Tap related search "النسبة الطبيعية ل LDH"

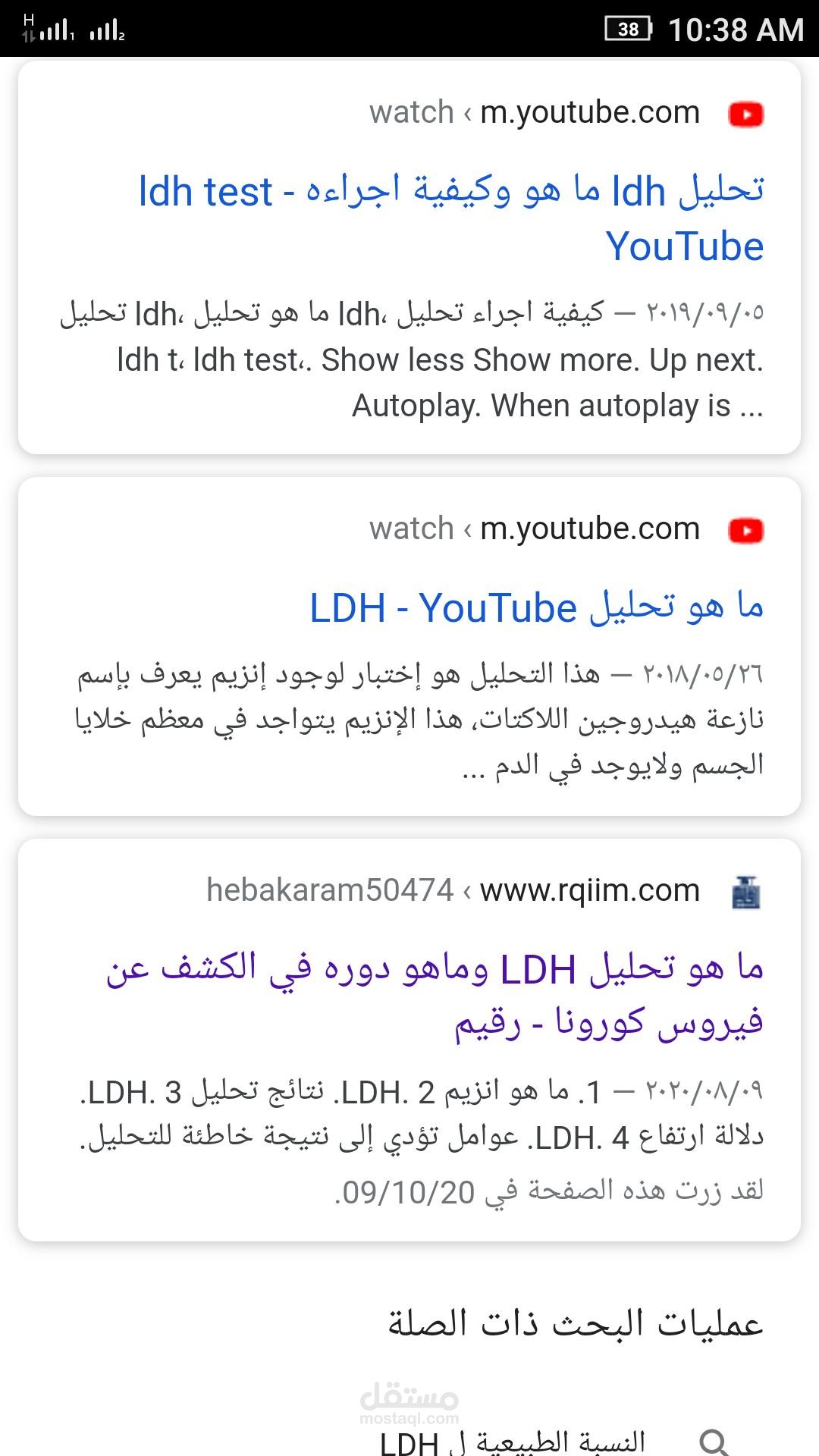(513, 1440)
